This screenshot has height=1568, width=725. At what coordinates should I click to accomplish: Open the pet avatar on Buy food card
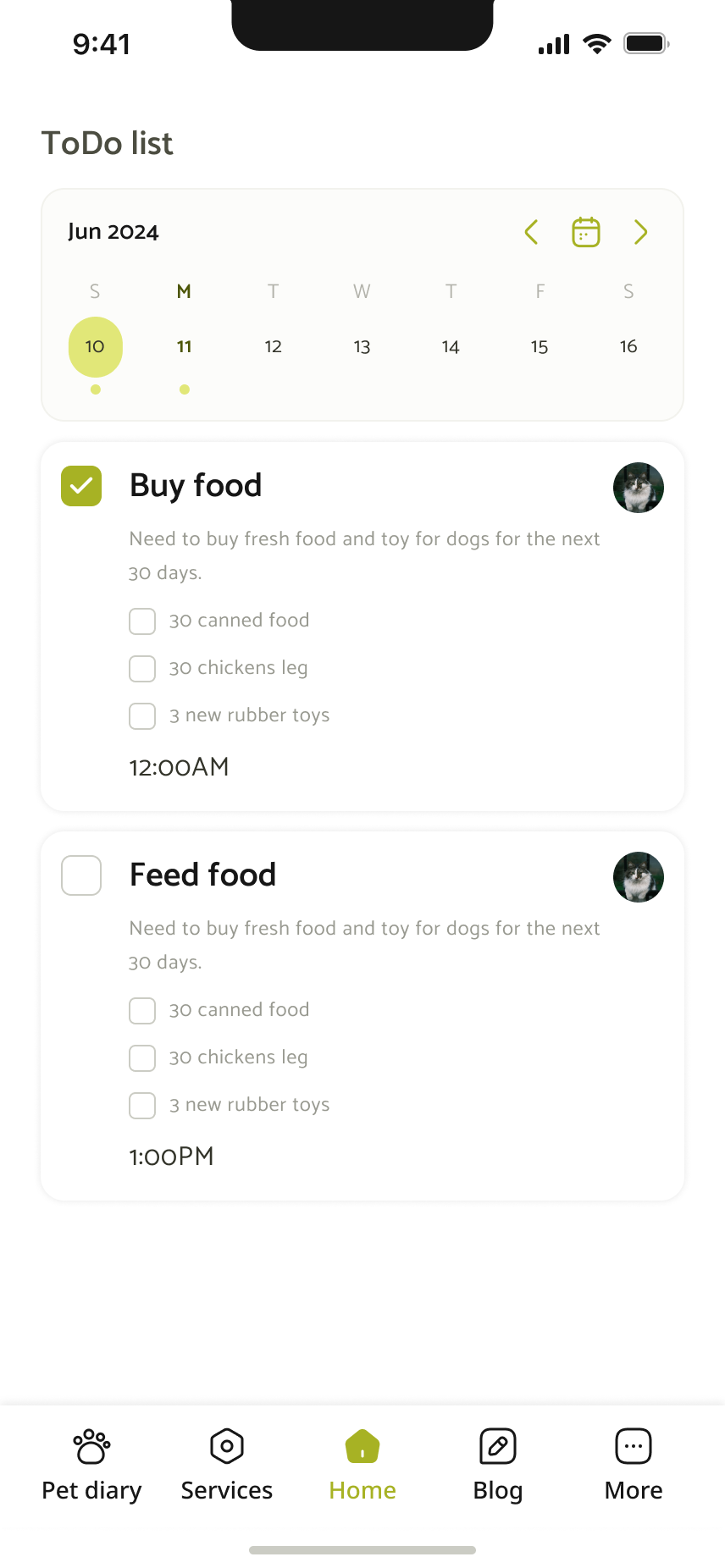[x=639, y=488]
